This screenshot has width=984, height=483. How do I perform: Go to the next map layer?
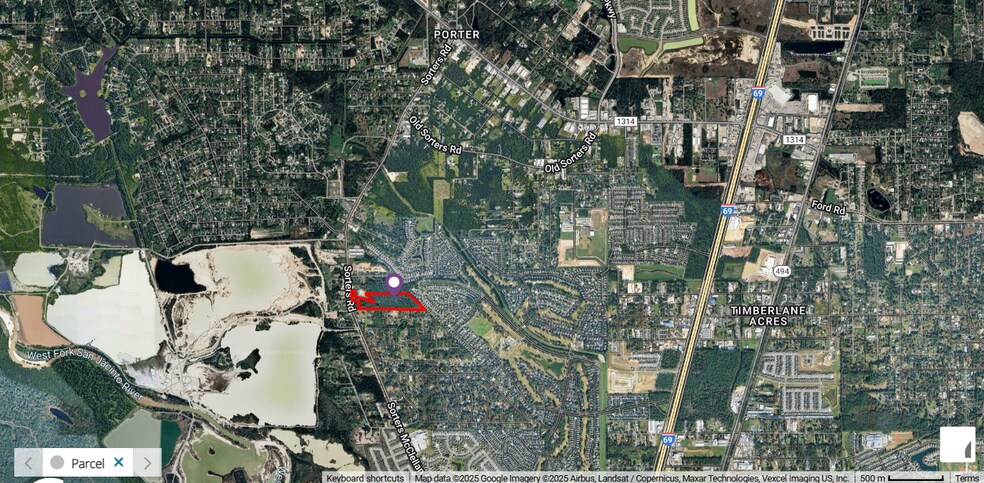tap(147, 462)
